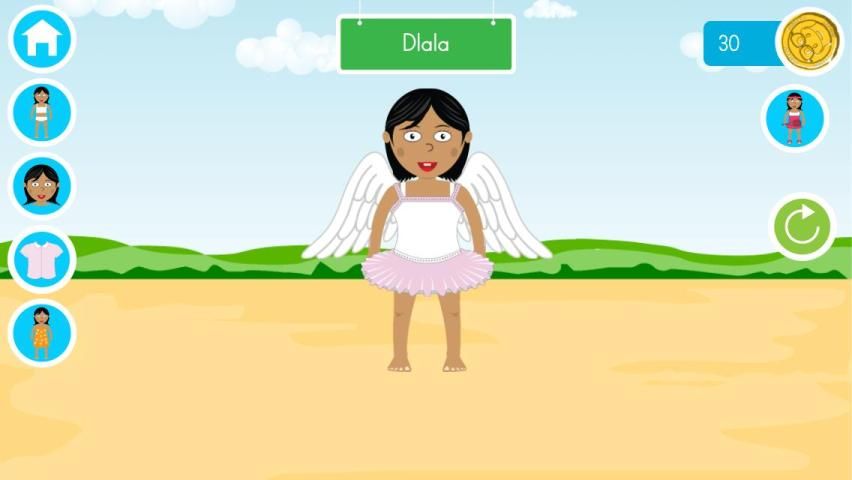The image size is (852, 480).
Task: Open the body options with the girl in underwear icon
Action: coord(42,112)
